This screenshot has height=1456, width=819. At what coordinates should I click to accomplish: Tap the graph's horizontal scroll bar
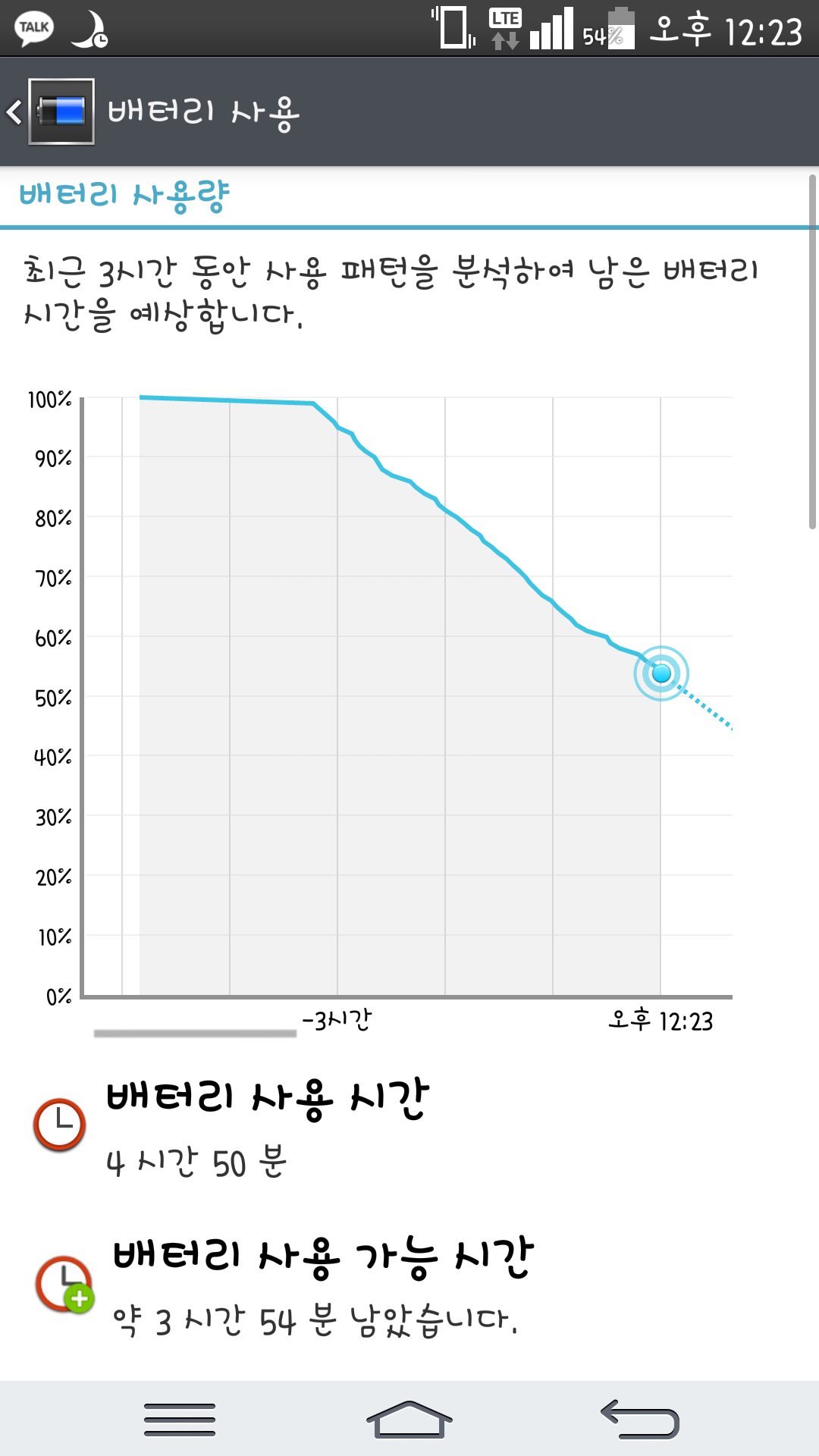click(x=195, y=1033)
